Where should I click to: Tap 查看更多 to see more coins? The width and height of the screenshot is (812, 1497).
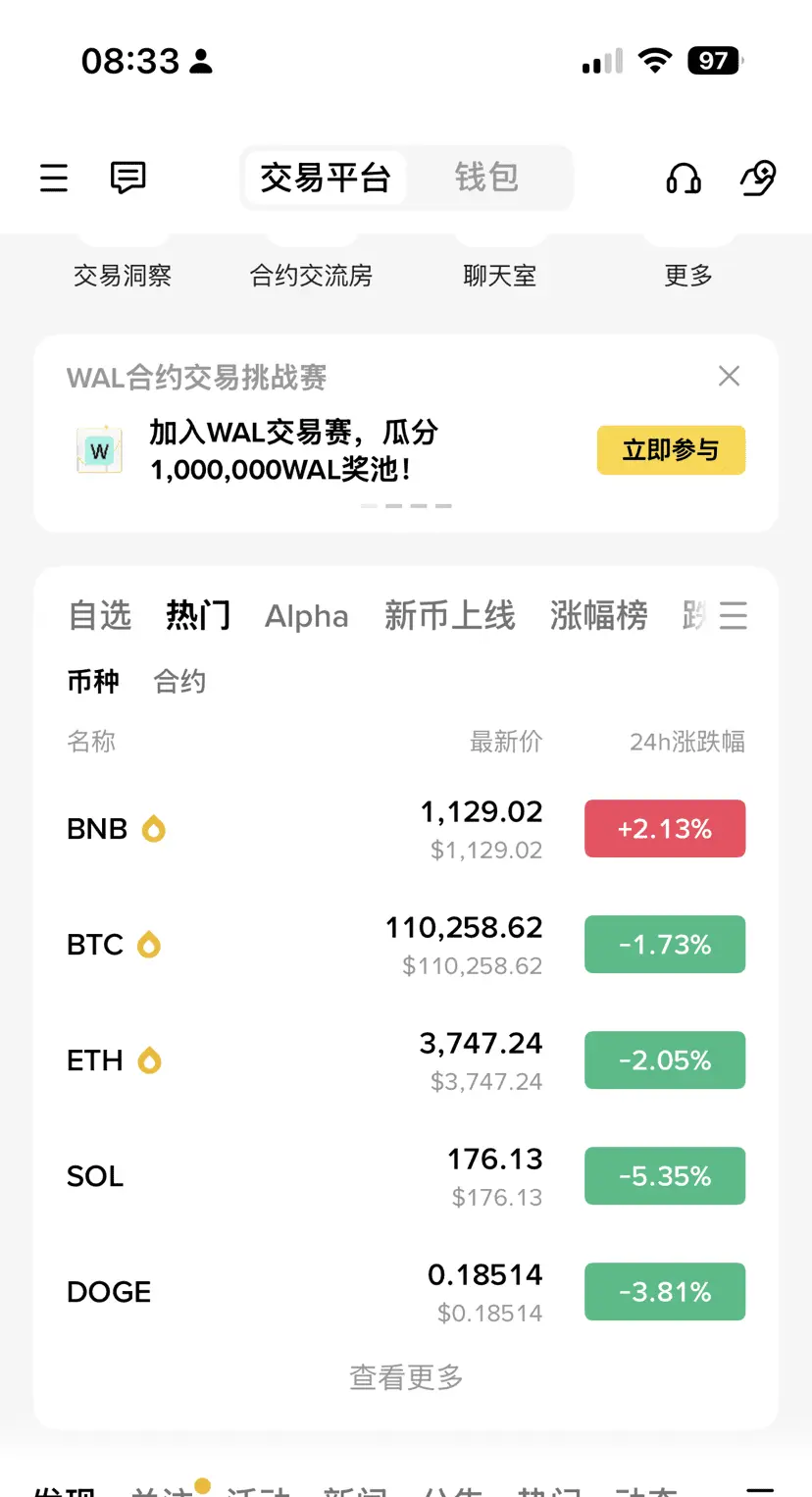406,1377
